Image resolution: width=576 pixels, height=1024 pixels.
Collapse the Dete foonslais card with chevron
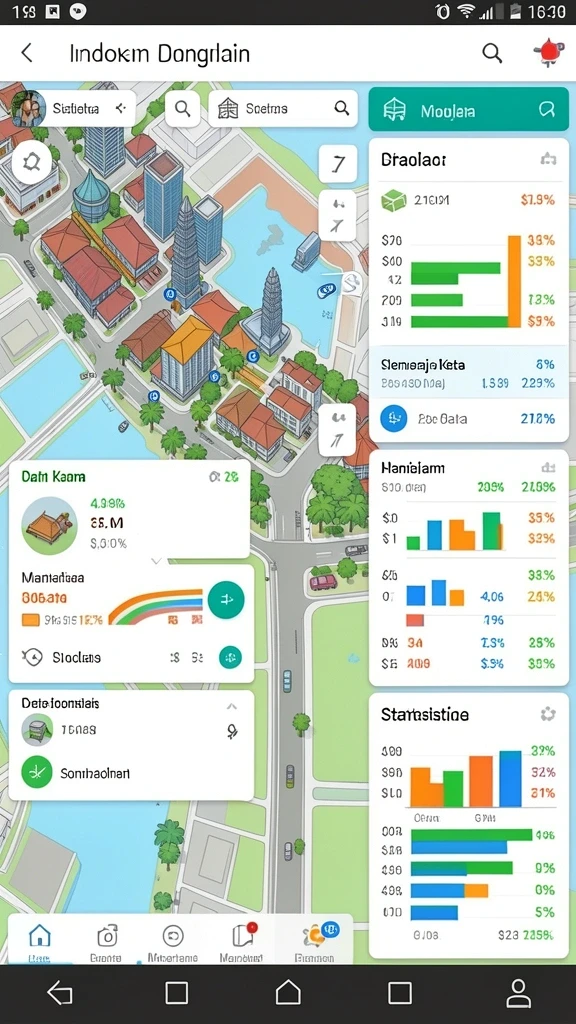coord(231,707)
